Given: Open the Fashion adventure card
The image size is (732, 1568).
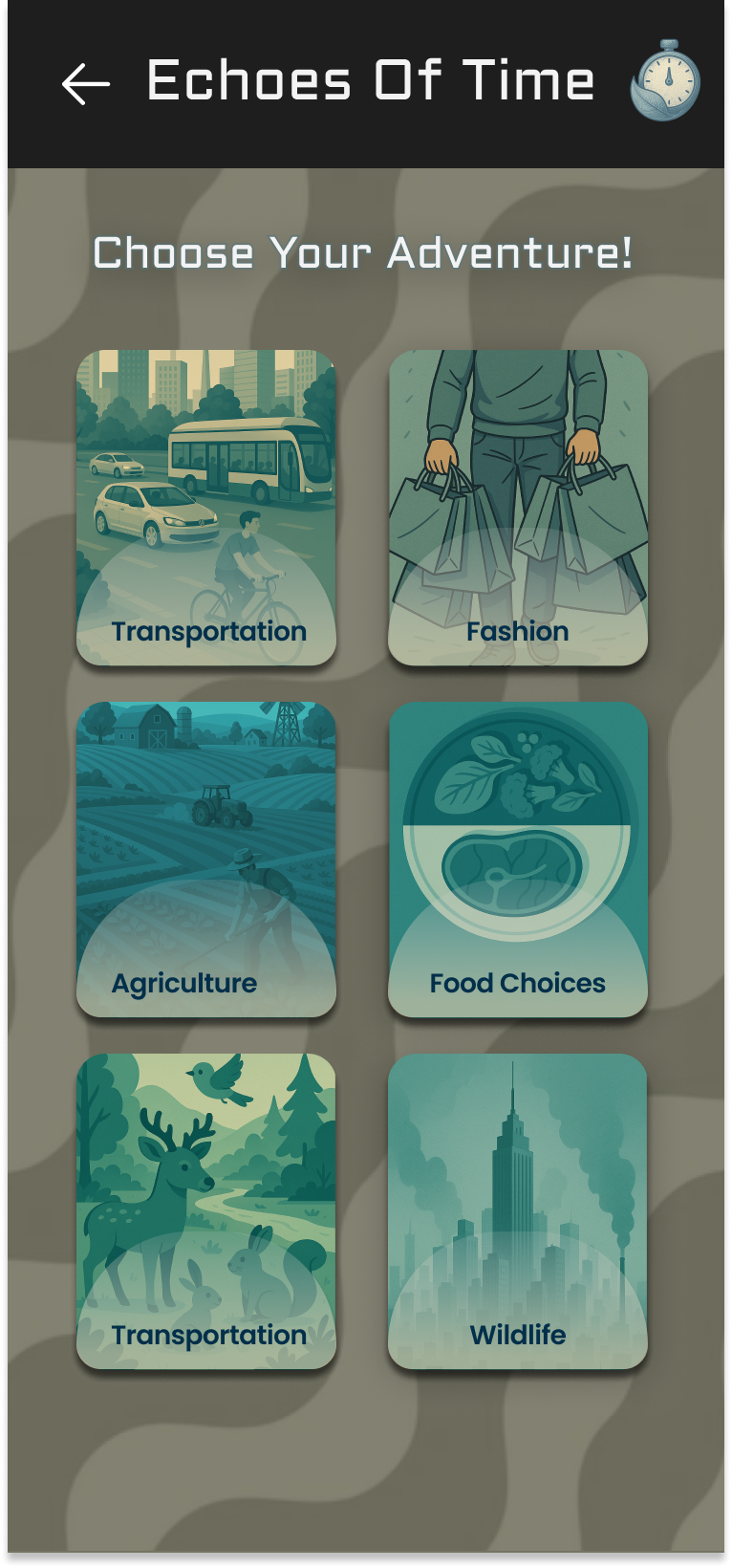Looking at the screenshot, I should pyautogui.click(x=518, y=507).
